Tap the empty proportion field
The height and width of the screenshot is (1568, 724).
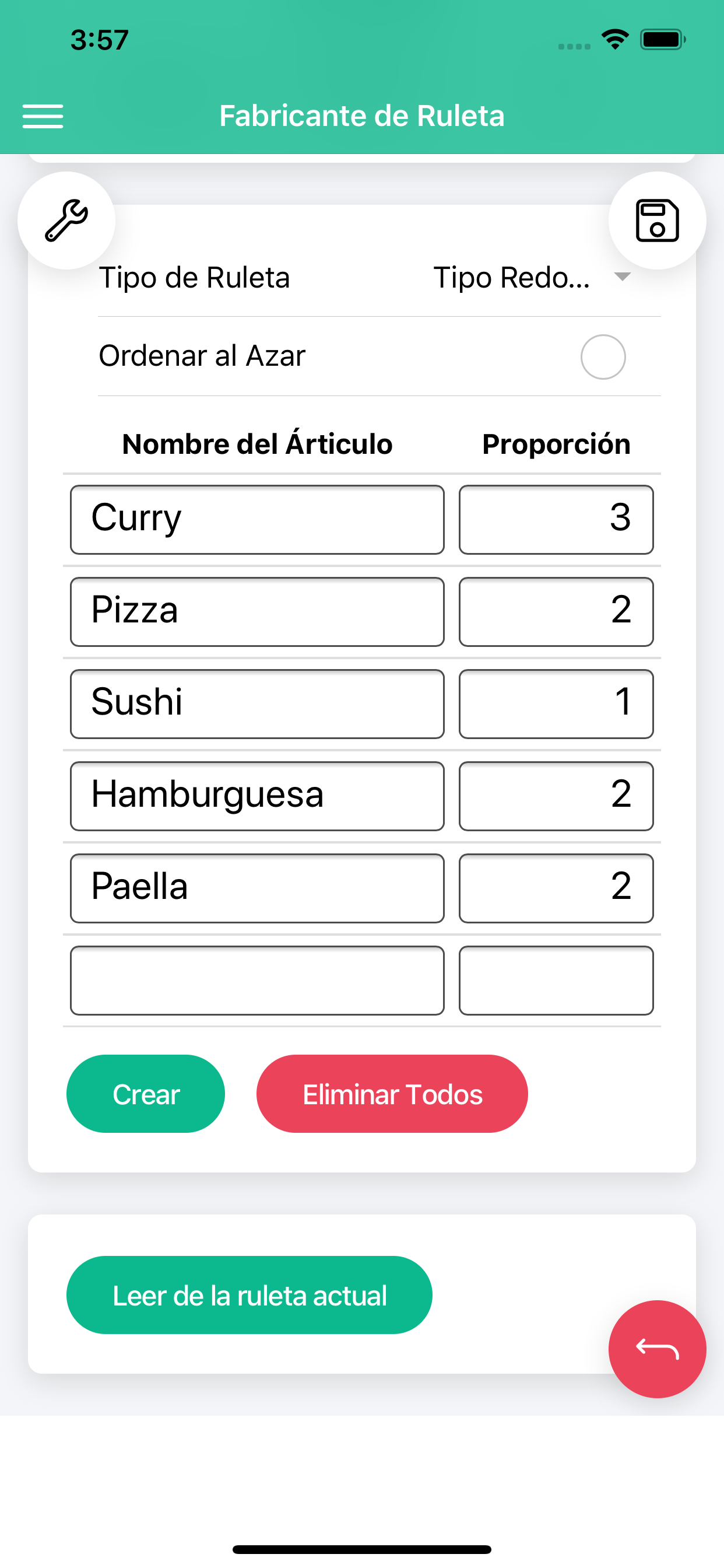pos(556,980)
